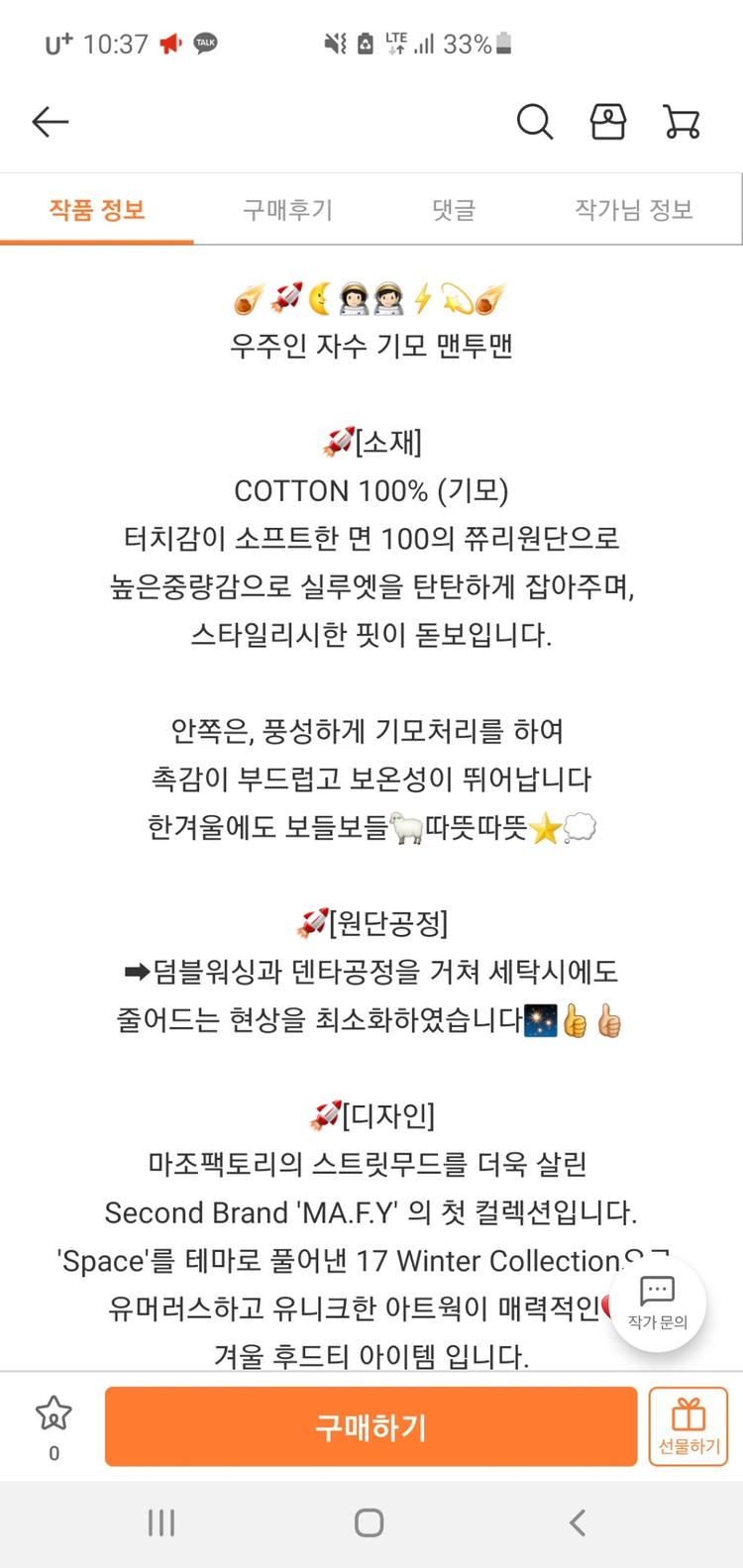Tap the 선물하기 gift icon
The image size is (743, 1568).
pyautogui.click(x=688, y=1426)
